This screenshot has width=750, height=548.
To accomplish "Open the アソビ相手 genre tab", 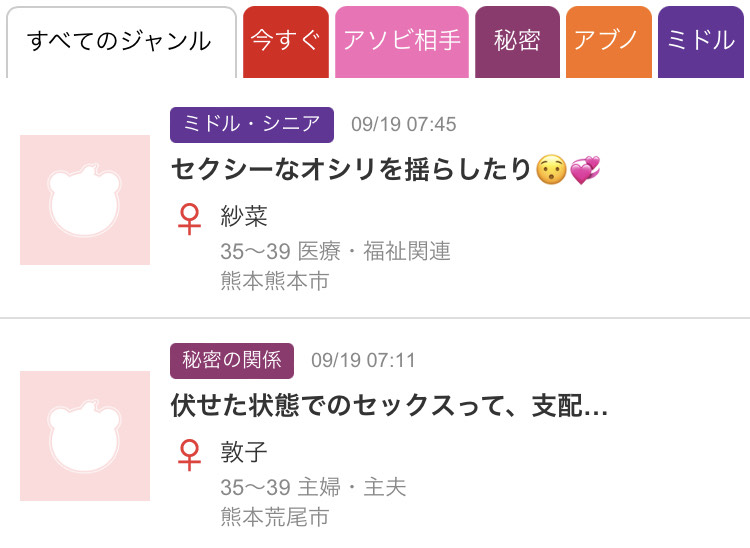I will [402, 42].
